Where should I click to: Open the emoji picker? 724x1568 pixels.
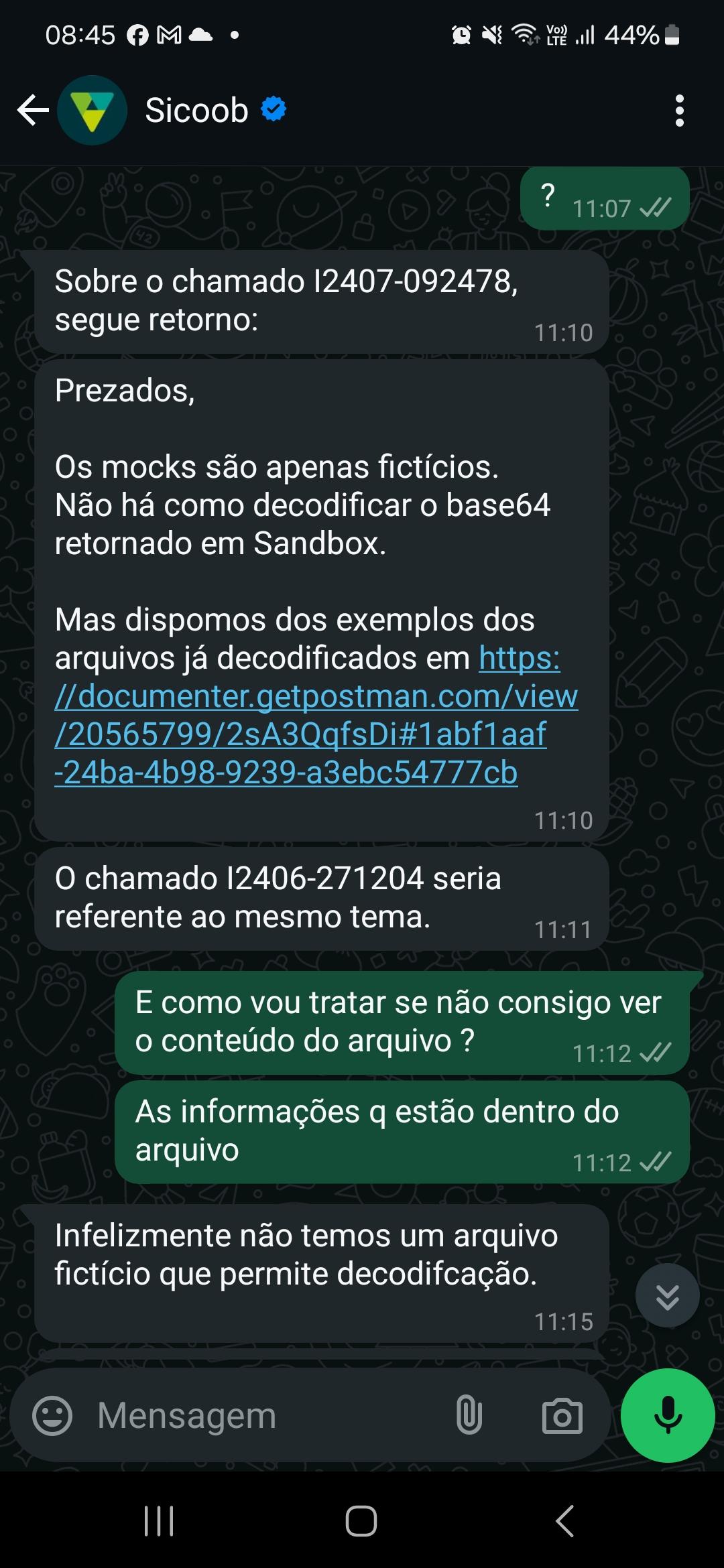[x=52, y=1416]
